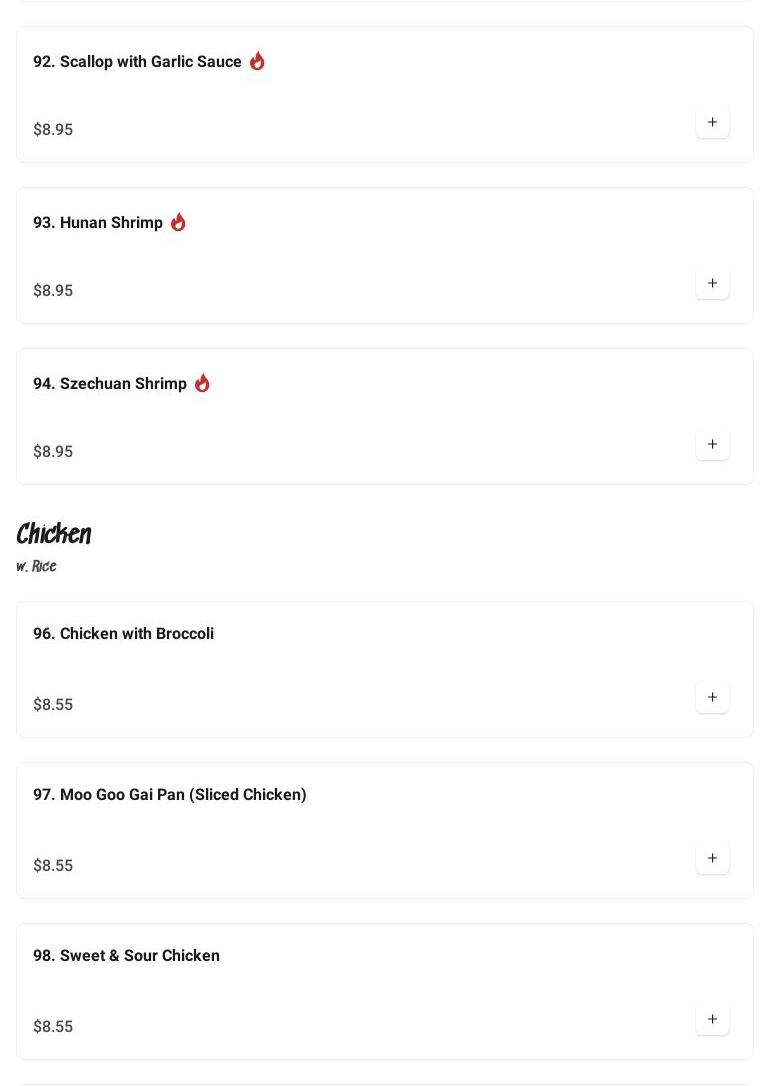This screenshot has width=770, height=1086.
Task: Tap the plus icon for Szechuan Shrimp
Action: (x=712, y=444)
